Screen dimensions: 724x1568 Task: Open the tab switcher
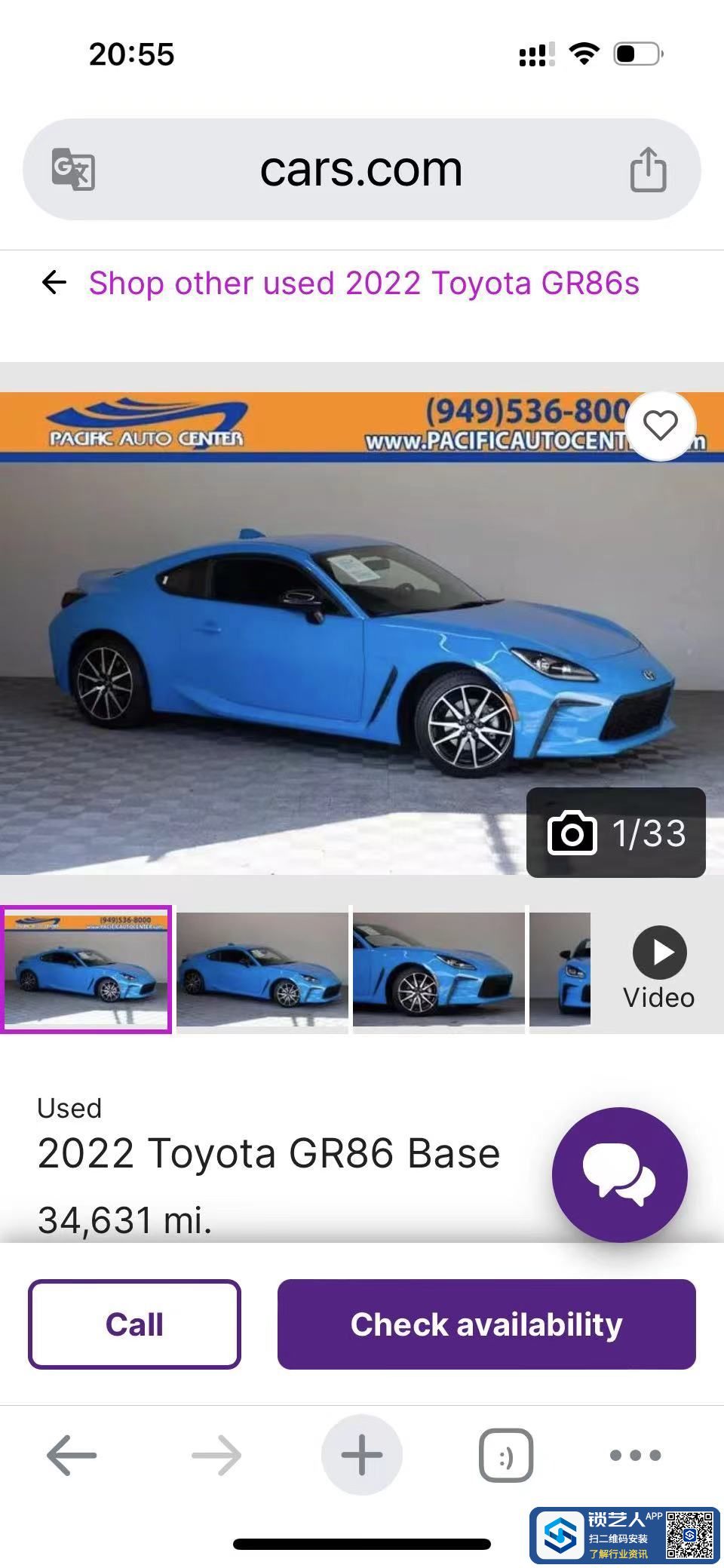click(505, 1455)
